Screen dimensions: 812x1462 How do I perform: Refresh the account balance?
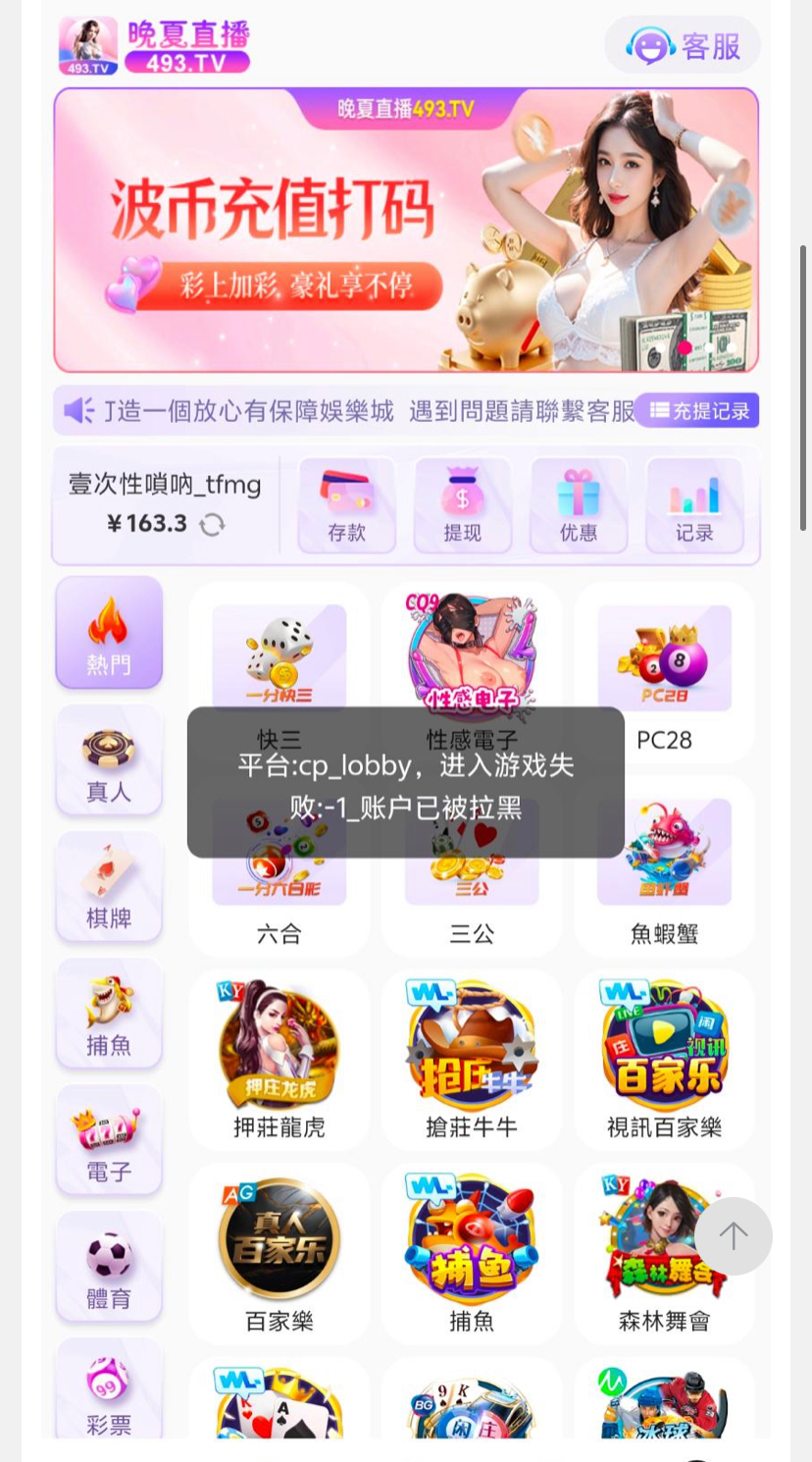[x=212, y=525]
